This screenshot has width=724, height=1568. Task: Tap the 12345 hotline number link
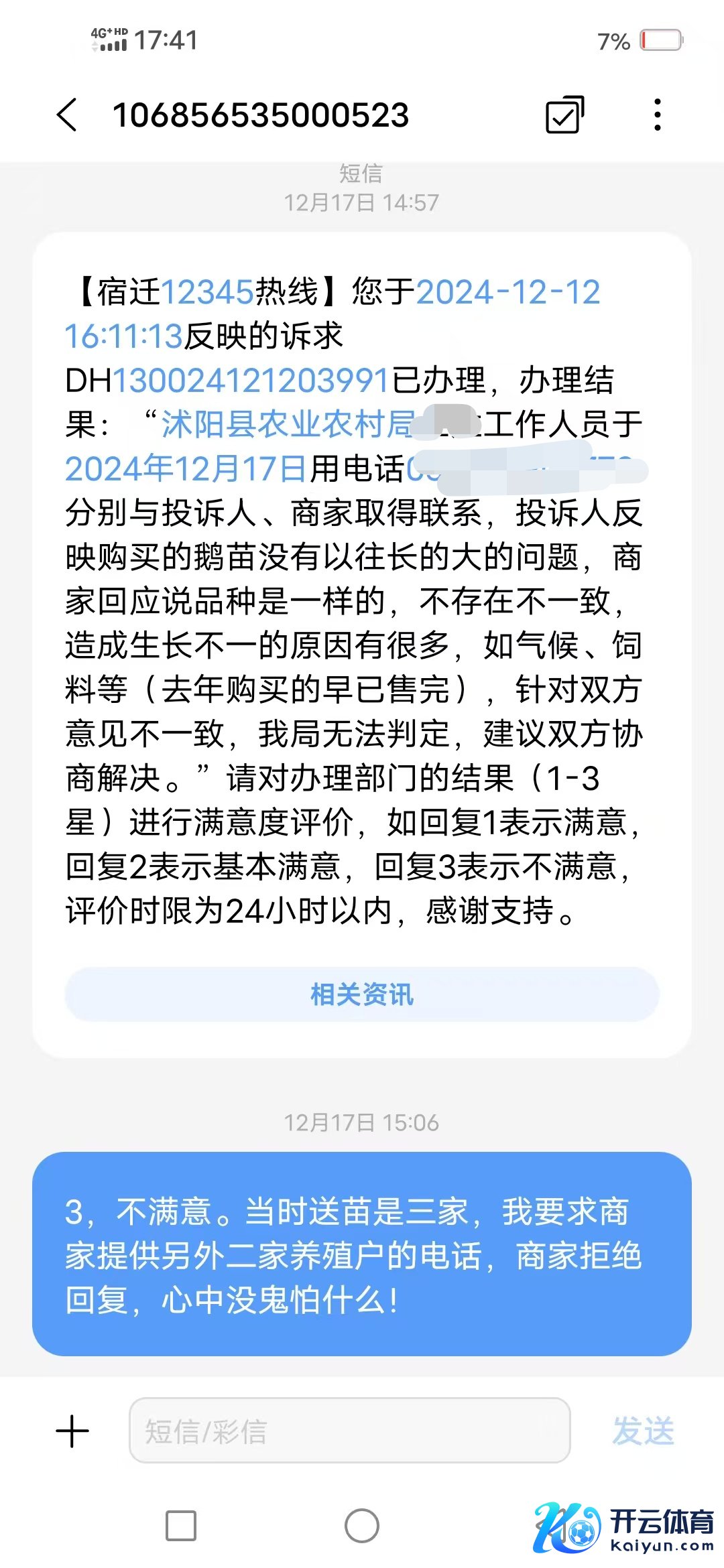click(207, 292)
